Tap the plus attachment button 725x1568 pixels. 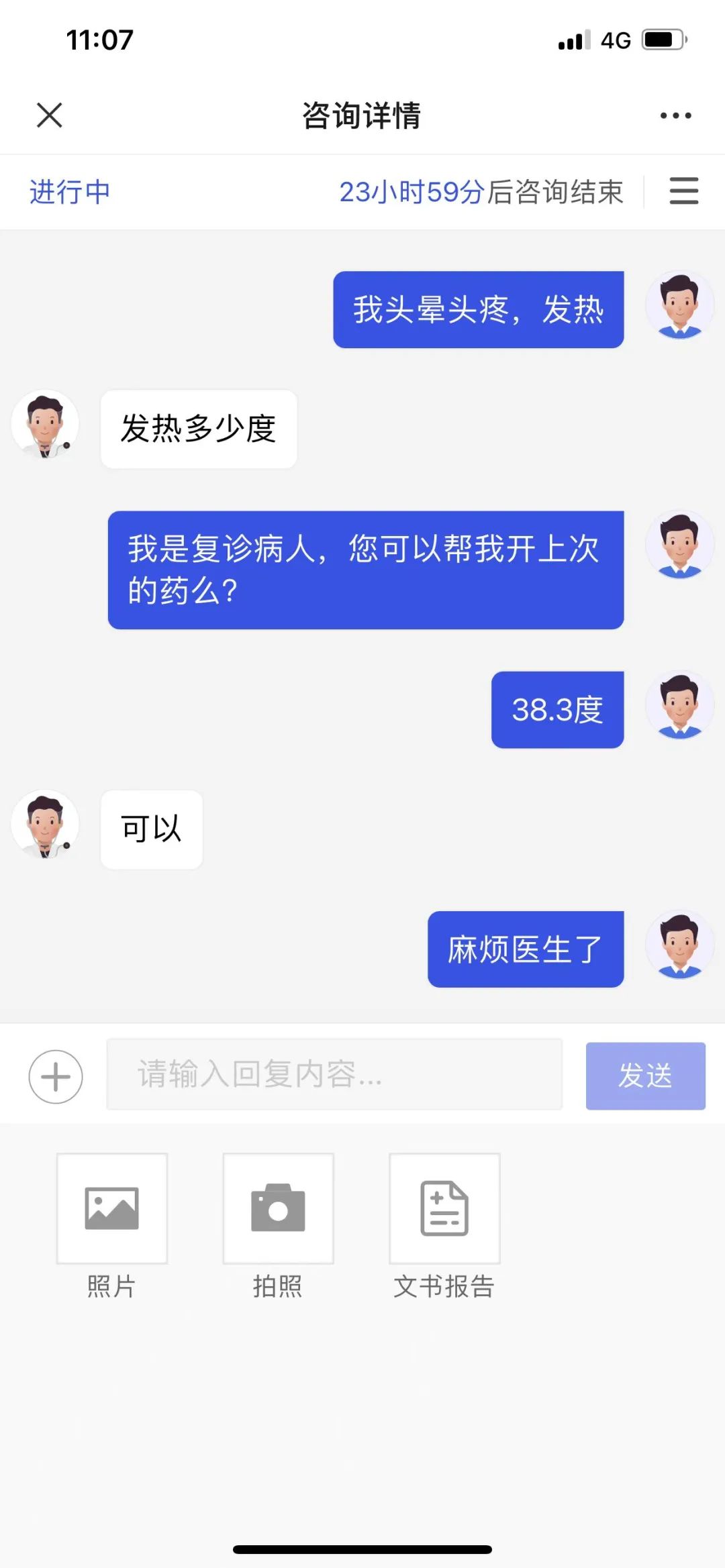56,1077
